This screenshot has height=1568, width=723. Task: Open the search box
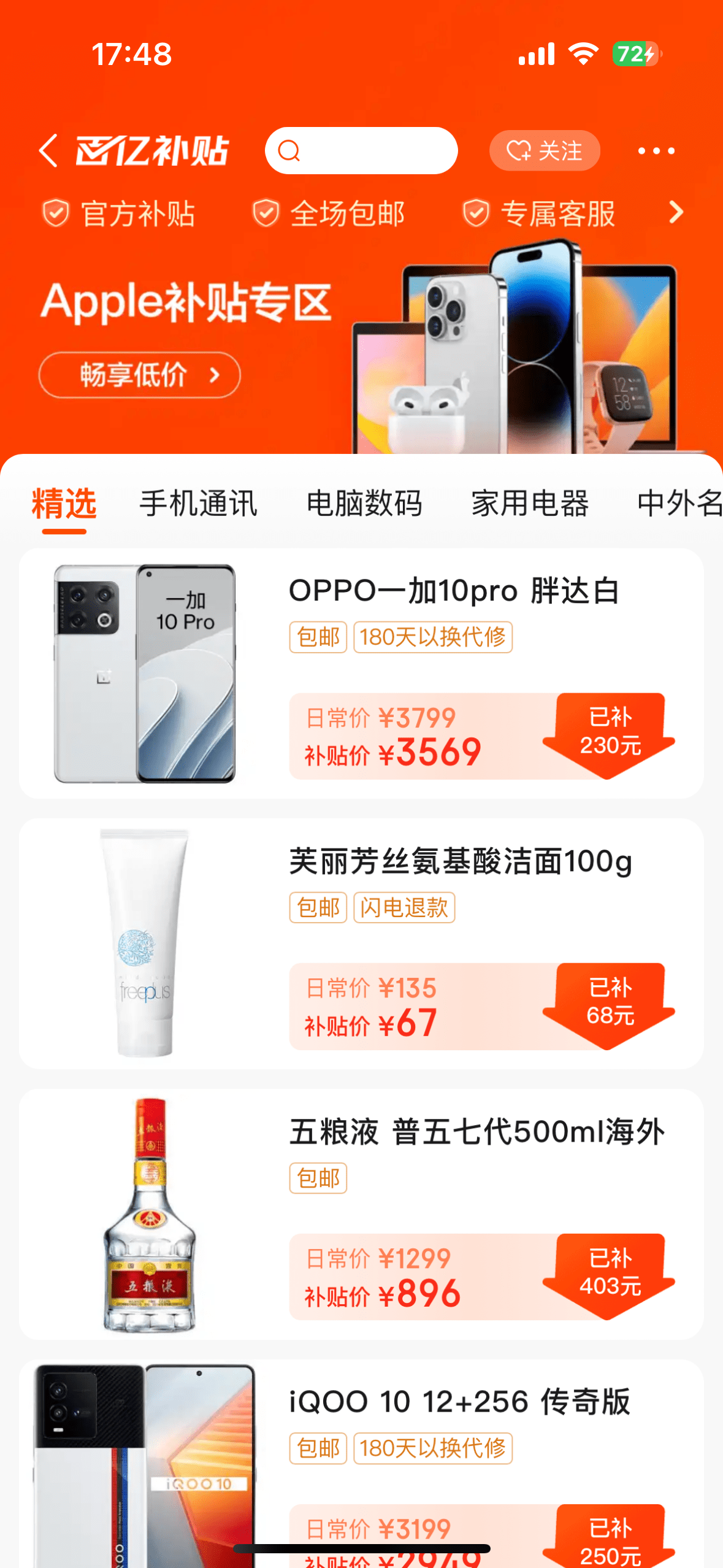pos(361,150)
